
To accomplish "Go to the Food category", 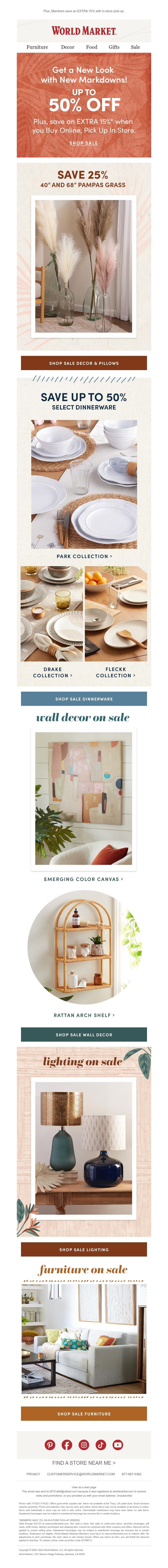I will click(x=92, y=47).
